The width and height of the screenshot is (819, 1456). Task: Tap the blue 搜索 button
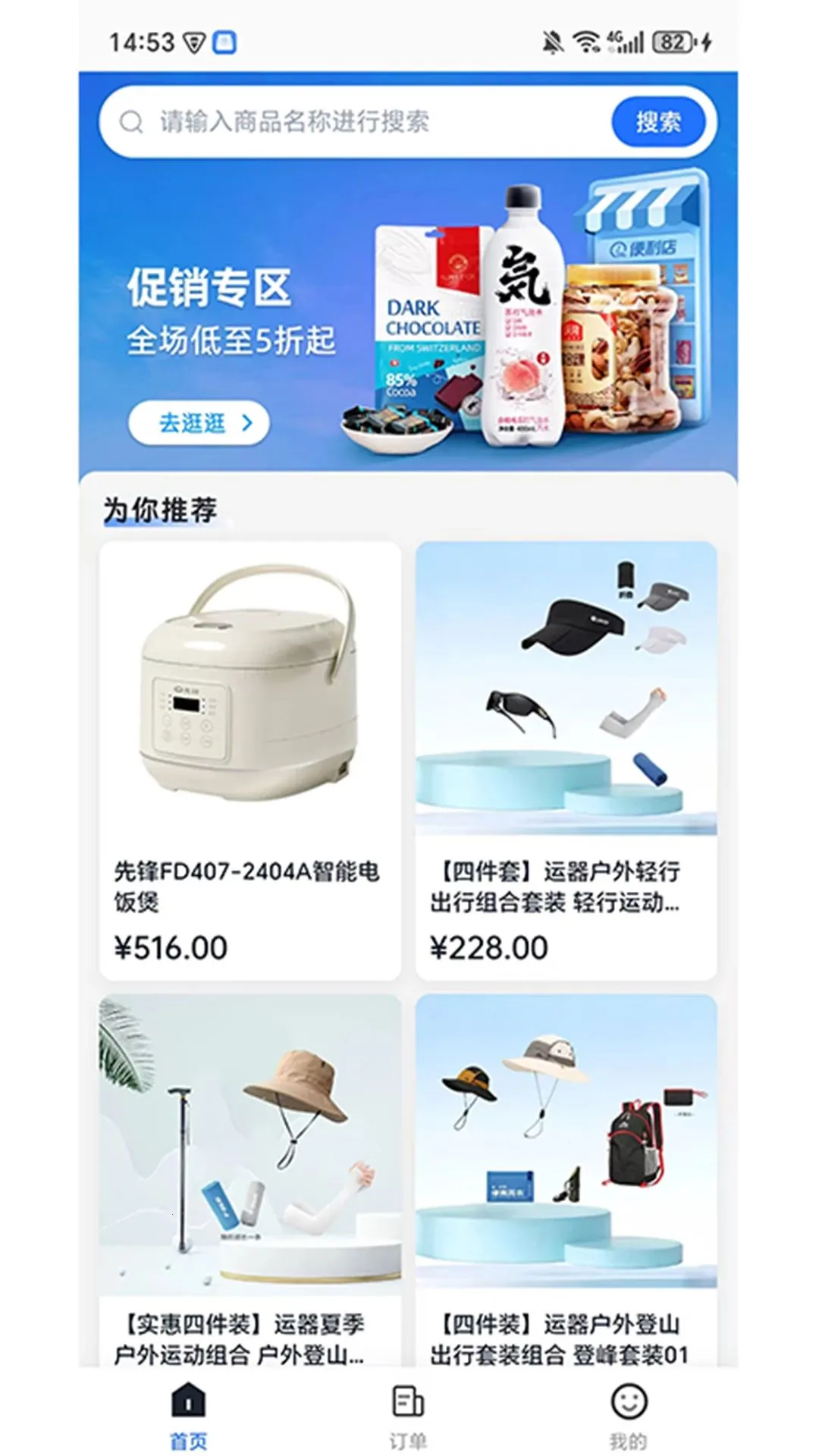[x=658, y=122]
